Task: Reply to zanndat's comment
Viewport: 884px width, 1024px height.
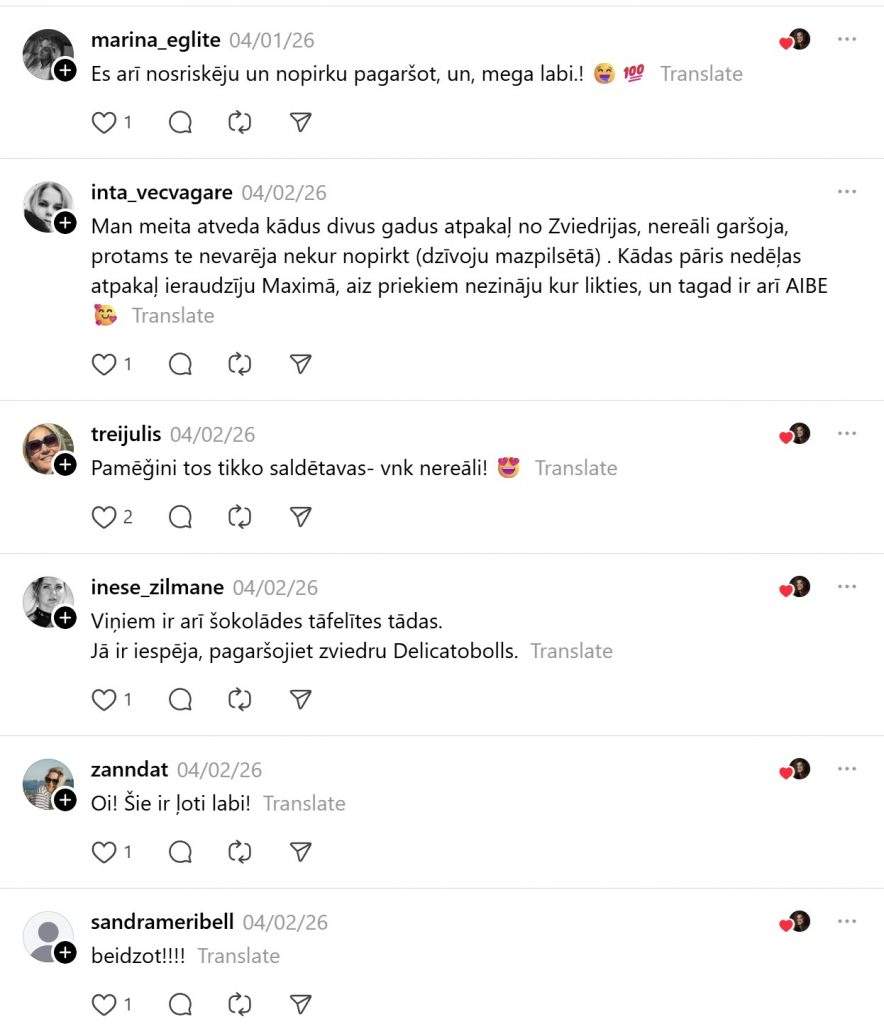Action: [x=180, y=852]
